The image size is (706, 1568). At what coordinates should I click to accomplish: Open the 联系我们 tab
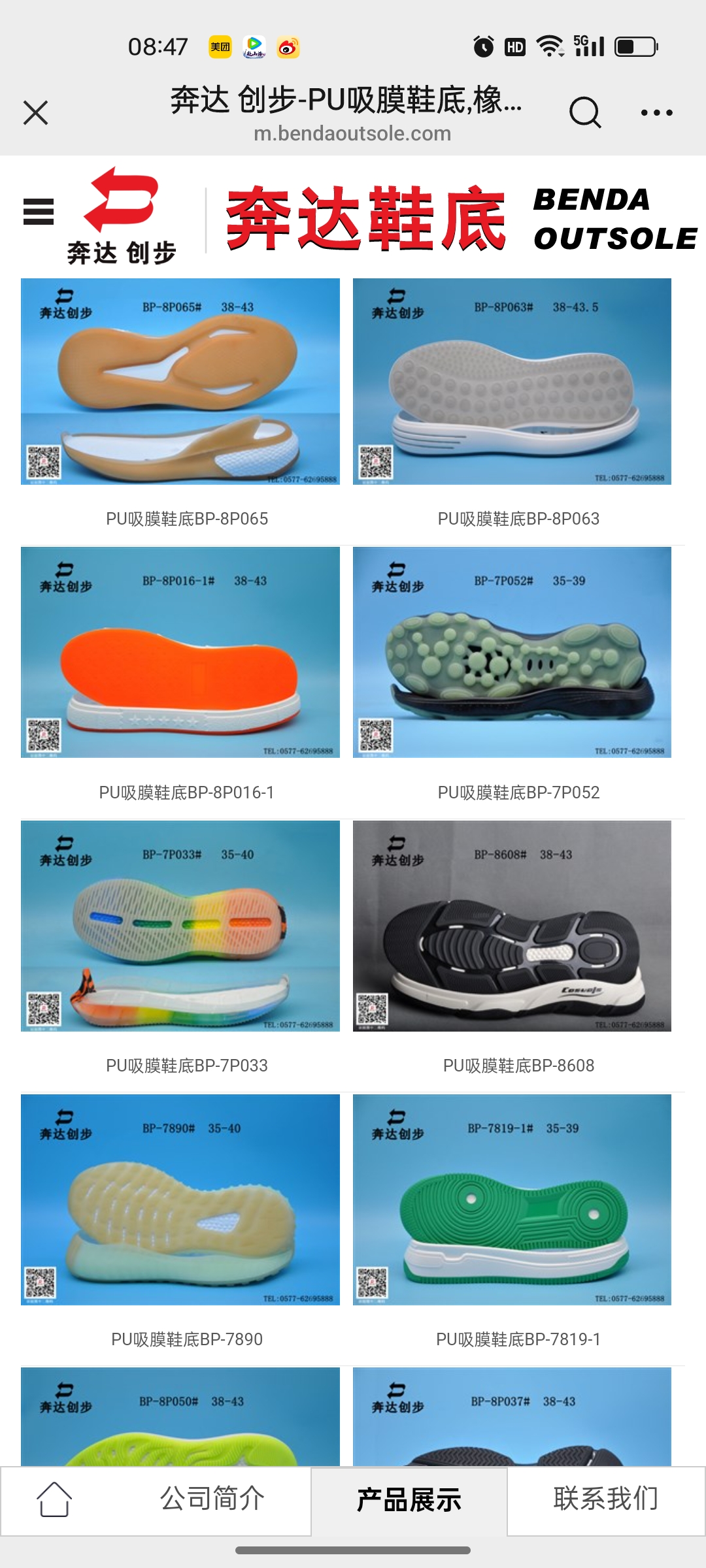[x=605, y=1499]
